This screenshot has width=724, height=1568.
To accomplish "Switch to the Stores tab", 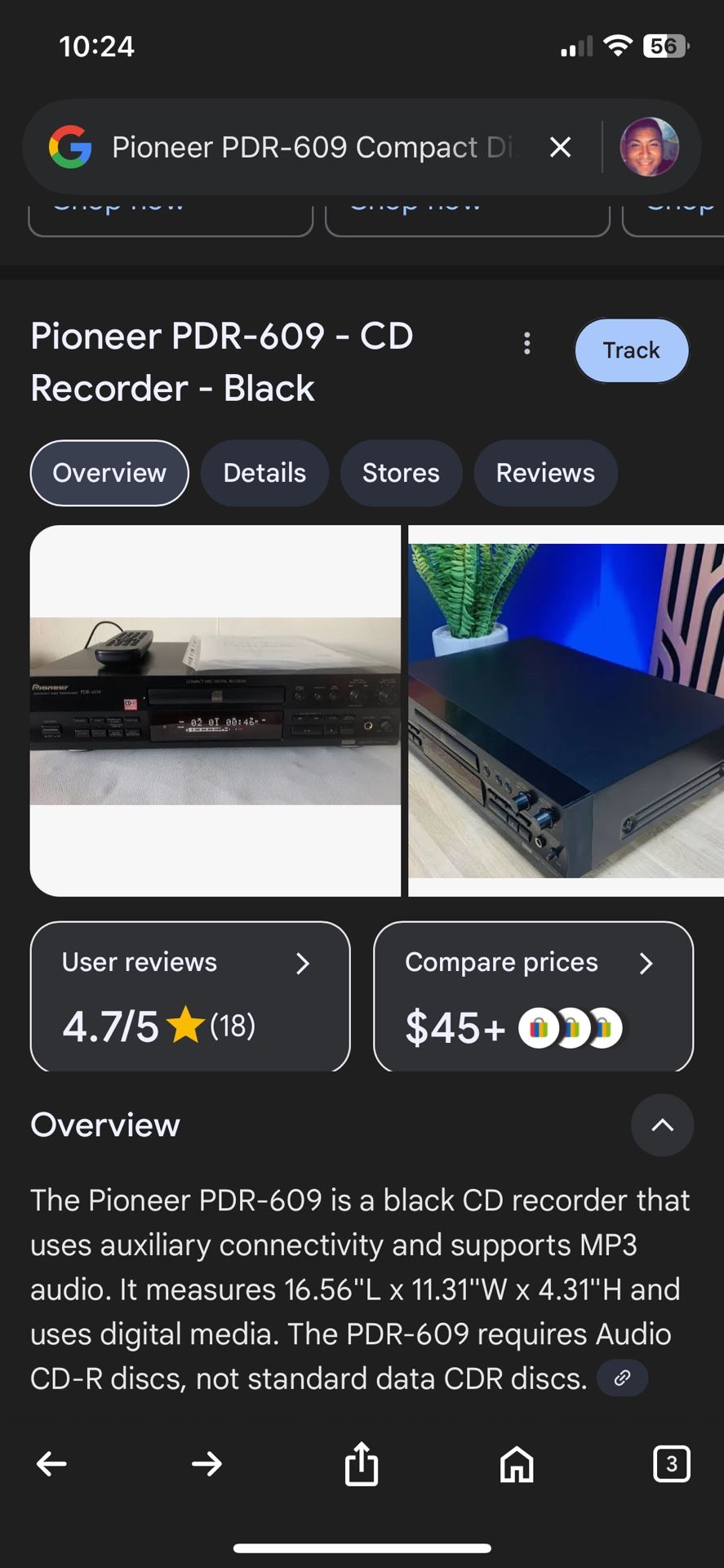I will [401, 473].
